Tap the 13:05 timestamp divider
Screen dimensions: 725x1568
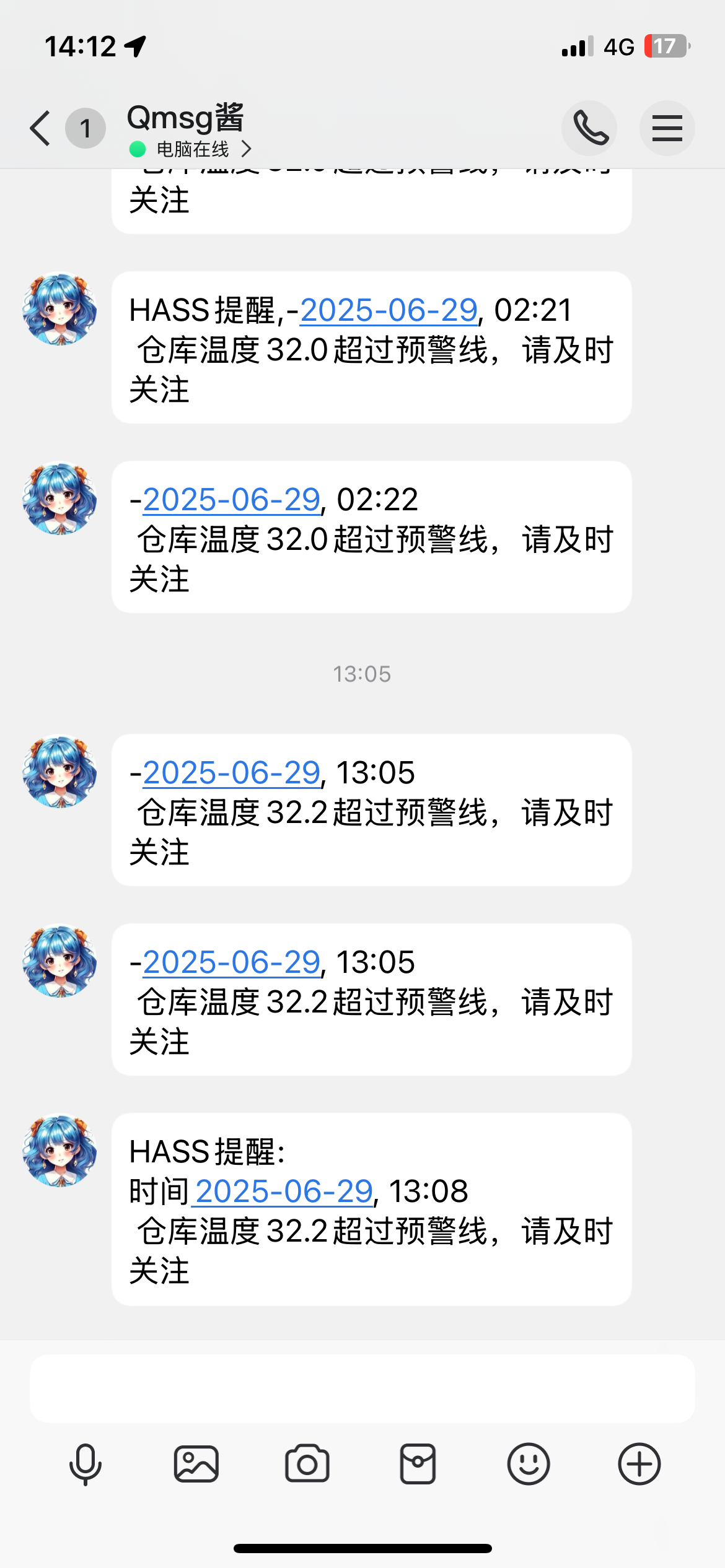362,674
